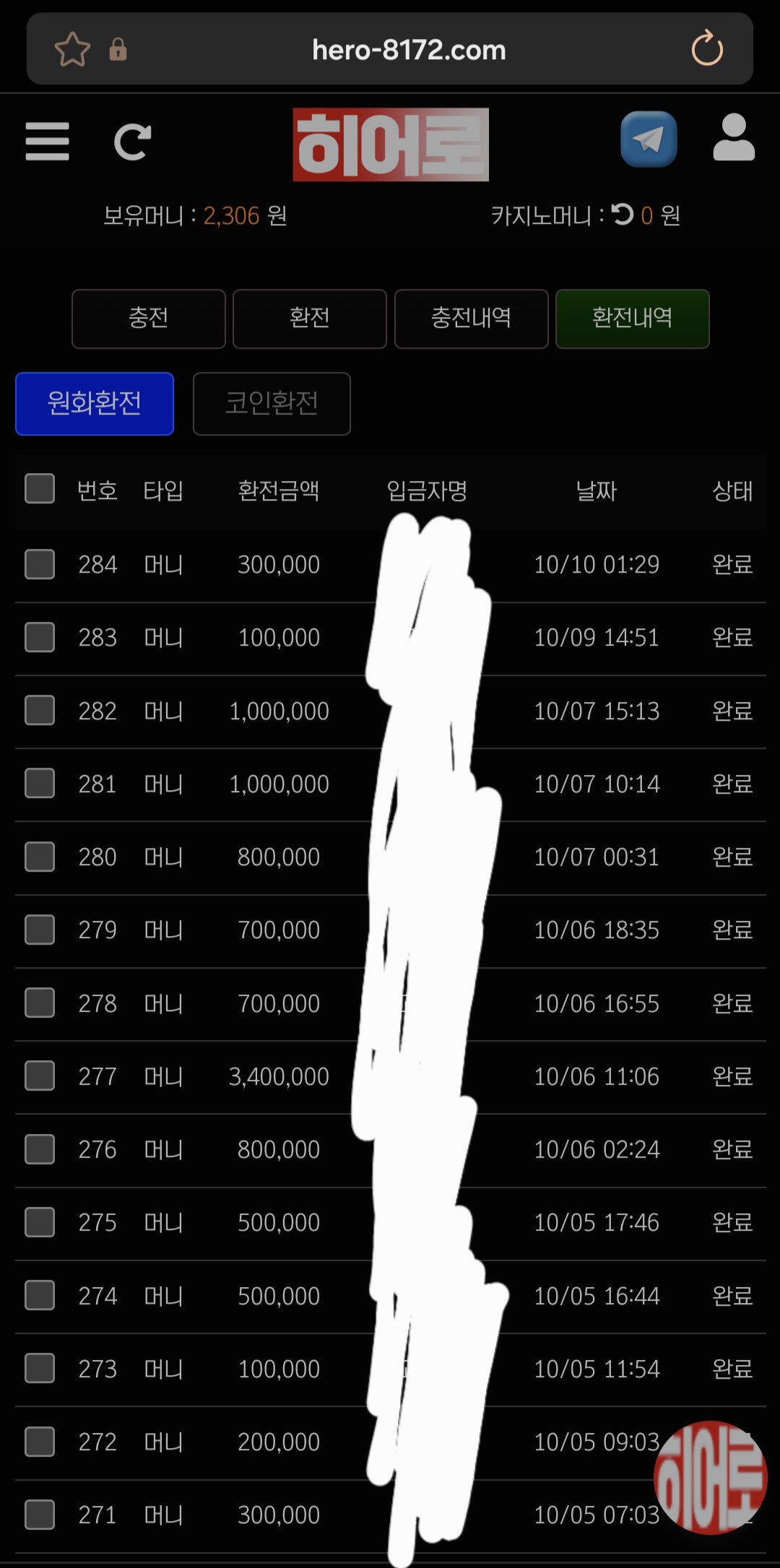Tick the select-all checkbox in the header row

40,489
